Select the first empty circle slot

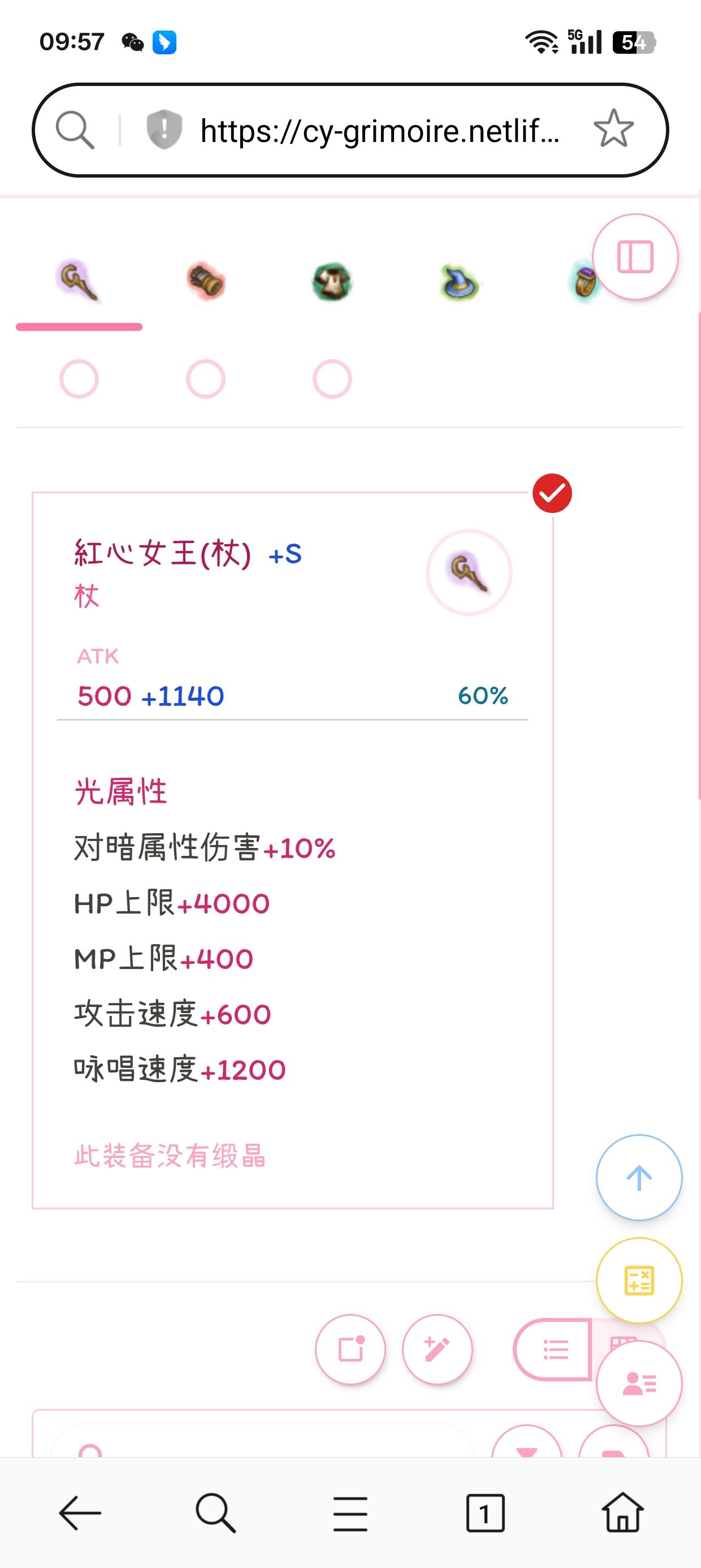[x=81, y=378]
